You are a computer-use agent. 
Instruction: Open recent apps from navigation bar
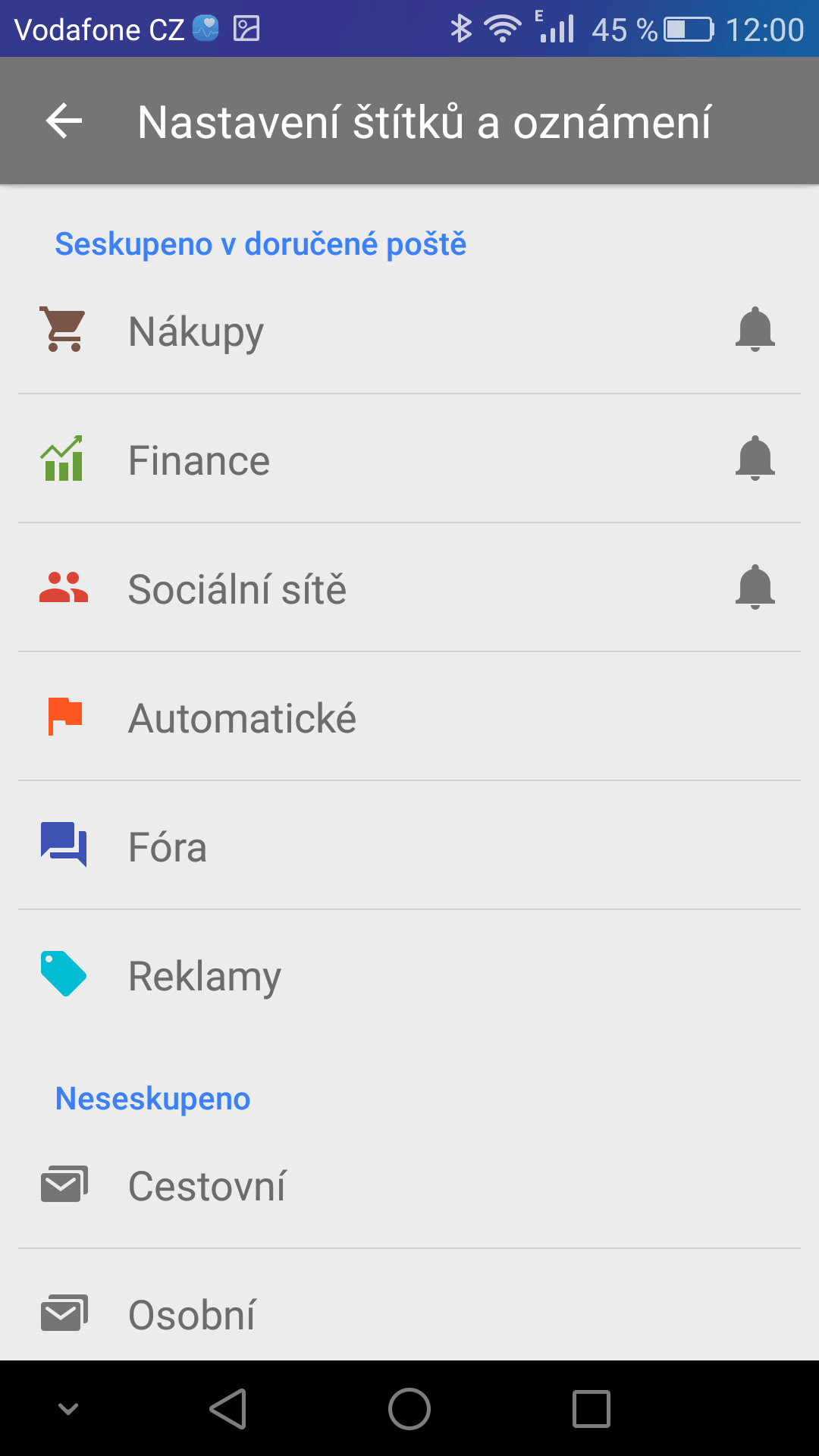click(591, 1409)
